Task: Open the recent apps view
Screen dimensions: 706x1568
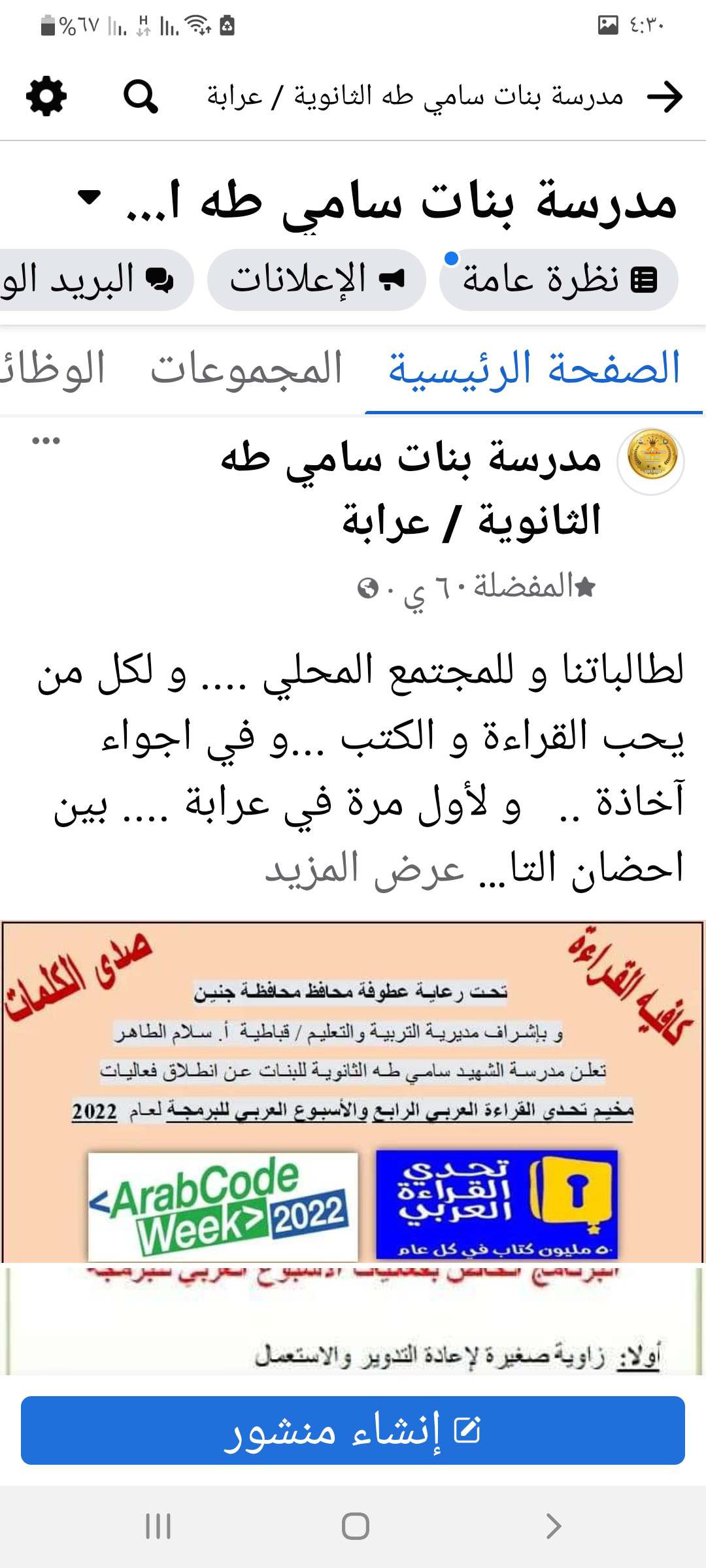Action: [x=158, y=1526]
